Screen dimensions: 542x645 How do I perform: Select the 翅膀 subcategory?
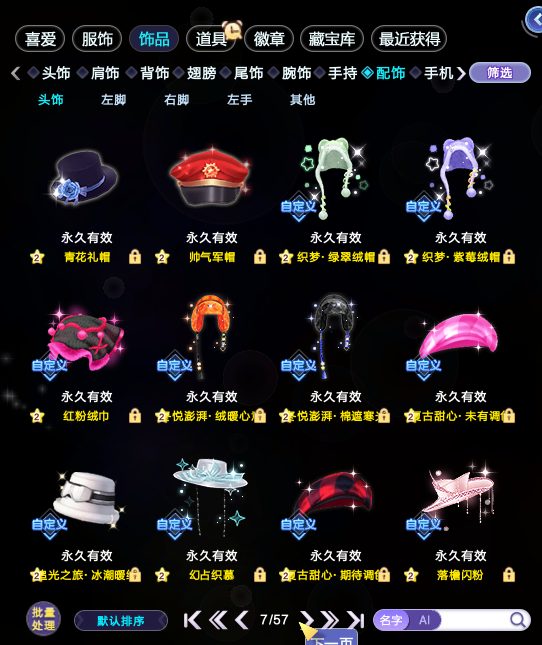201,73
